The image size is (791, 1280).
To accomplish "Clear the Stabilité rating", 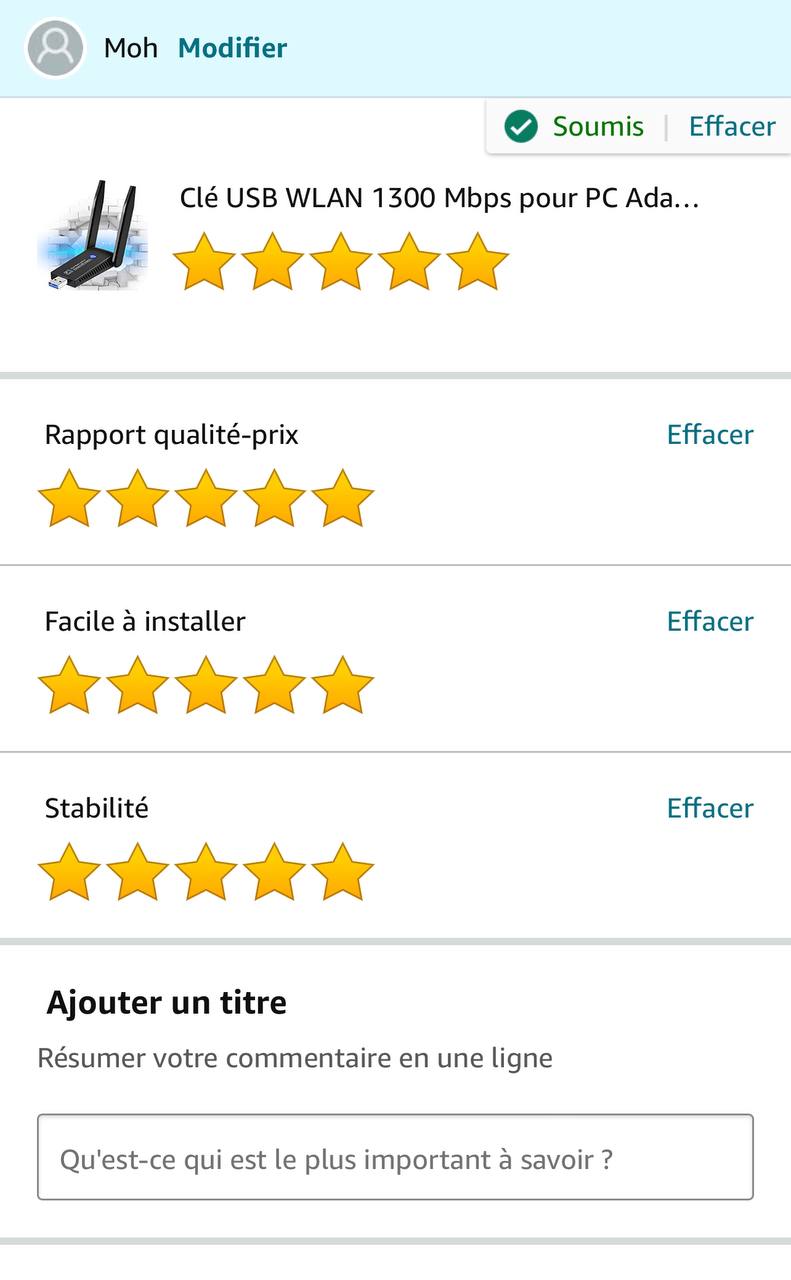I will point(709,808).
